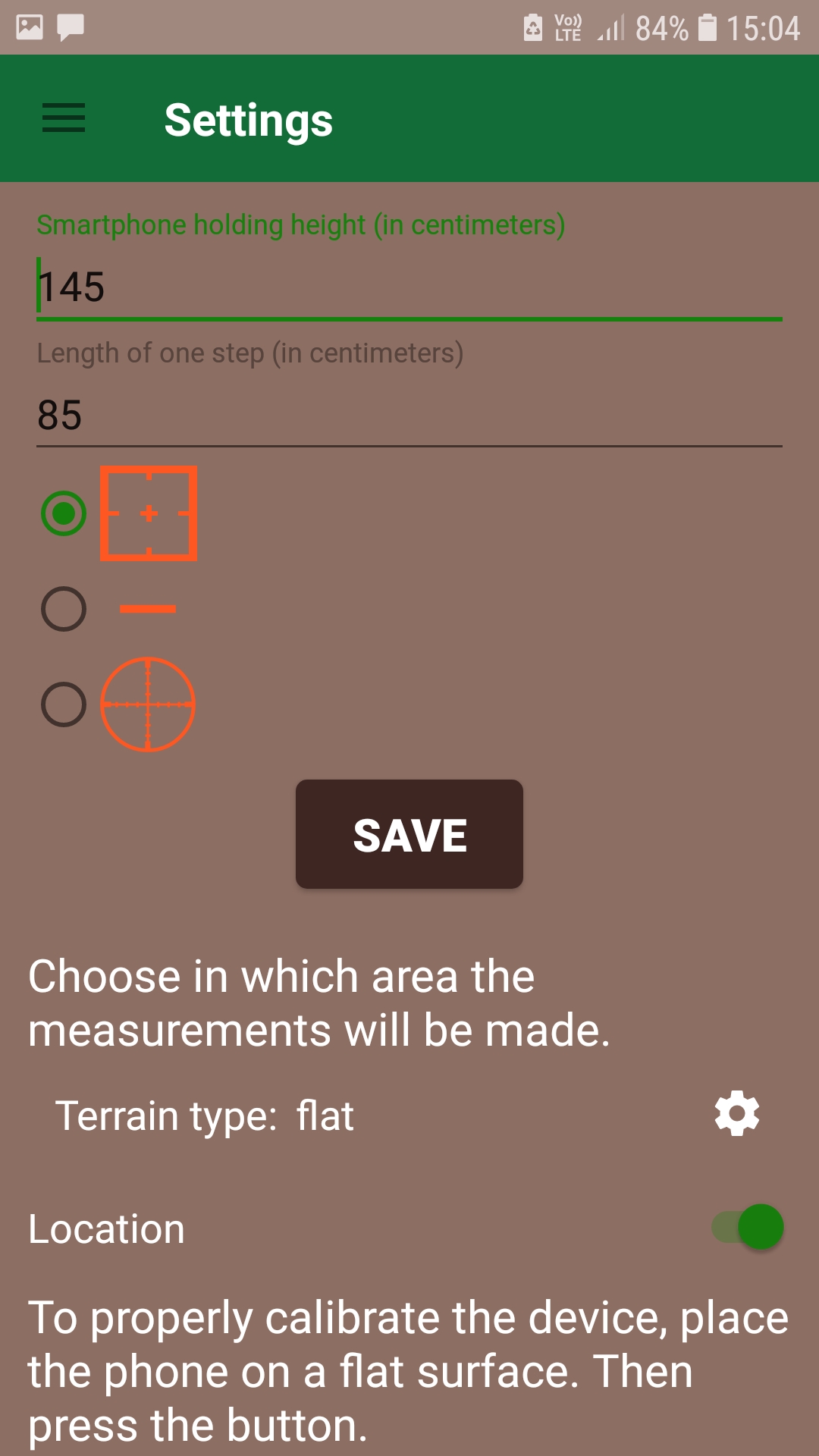Choose the horizontal line reticle option
This screenshot has width=819, height=1456.
[64, 609]
